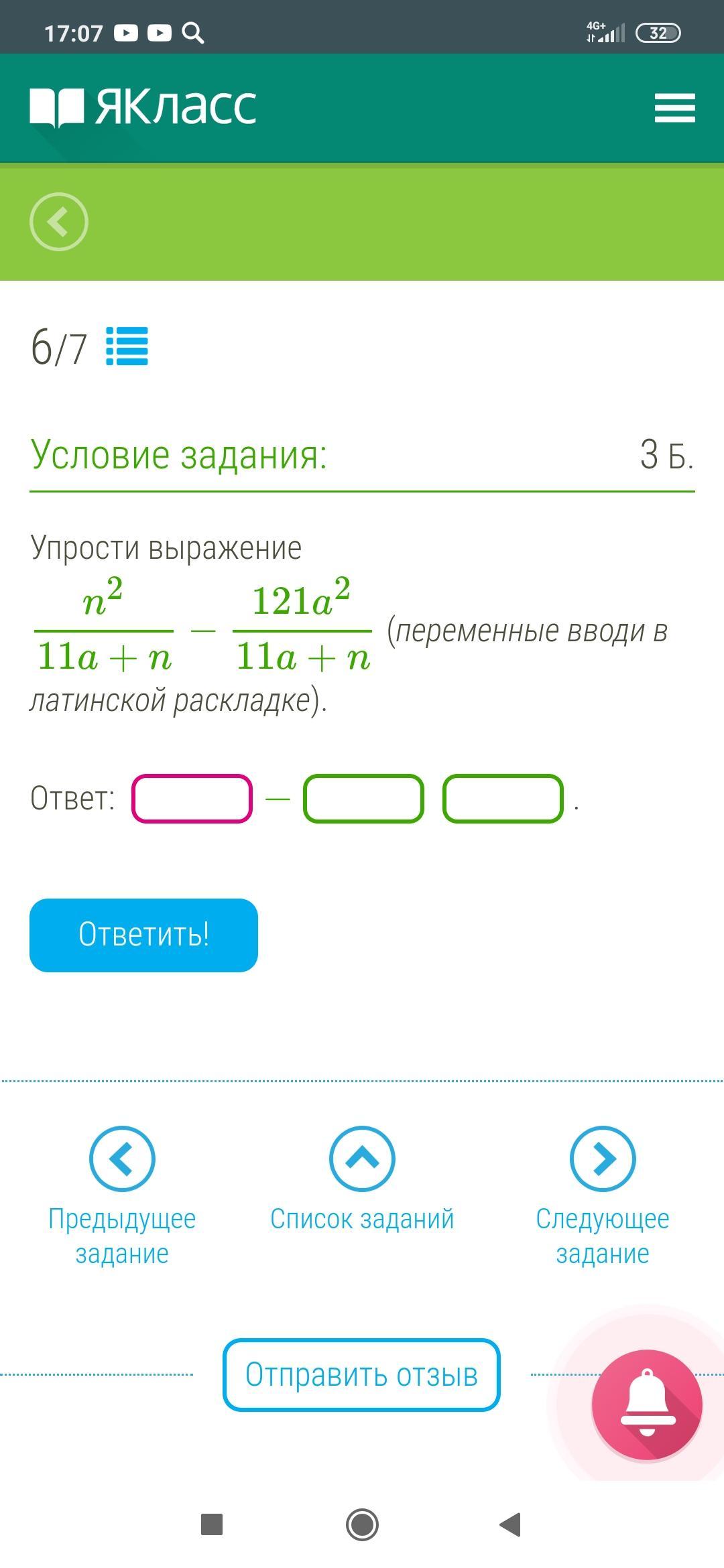Select the second answer input box
724x1568 pixels.
[363, 799]
